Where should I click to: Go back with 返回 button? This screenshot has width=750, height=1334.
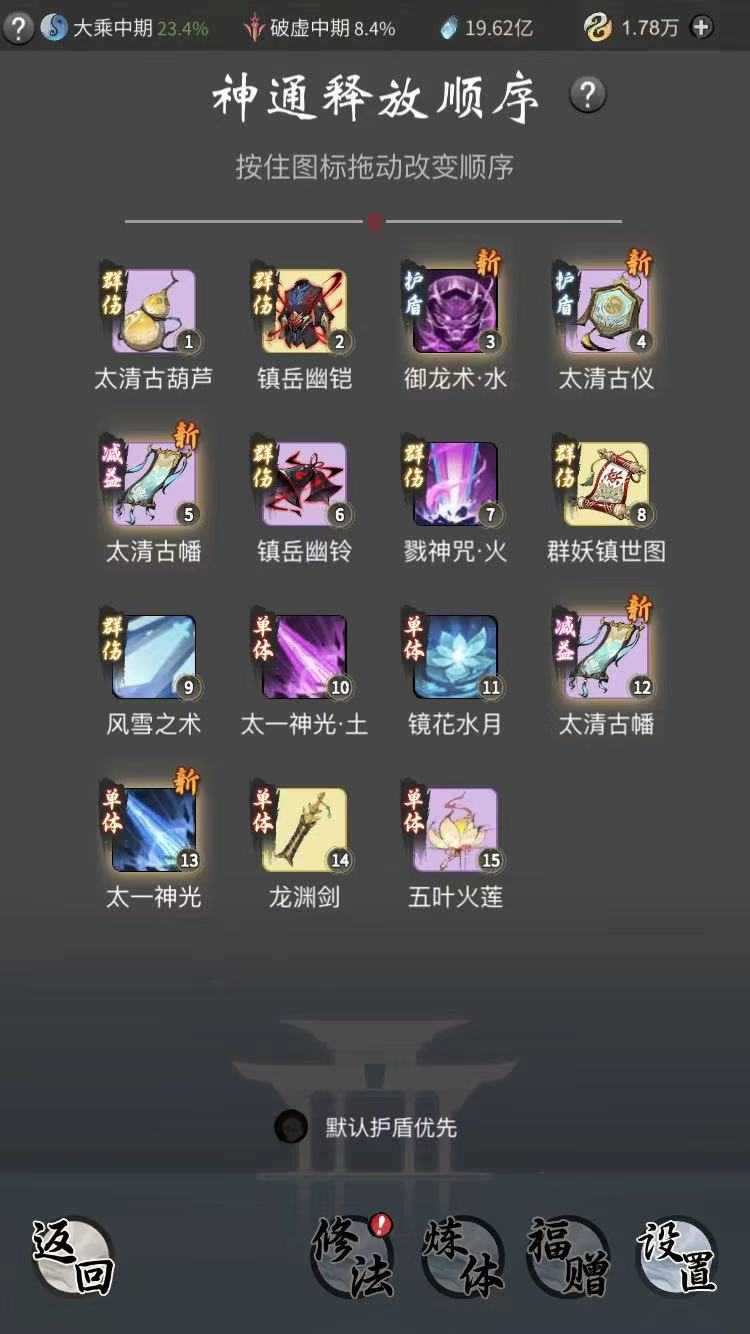click(72, 1257)
